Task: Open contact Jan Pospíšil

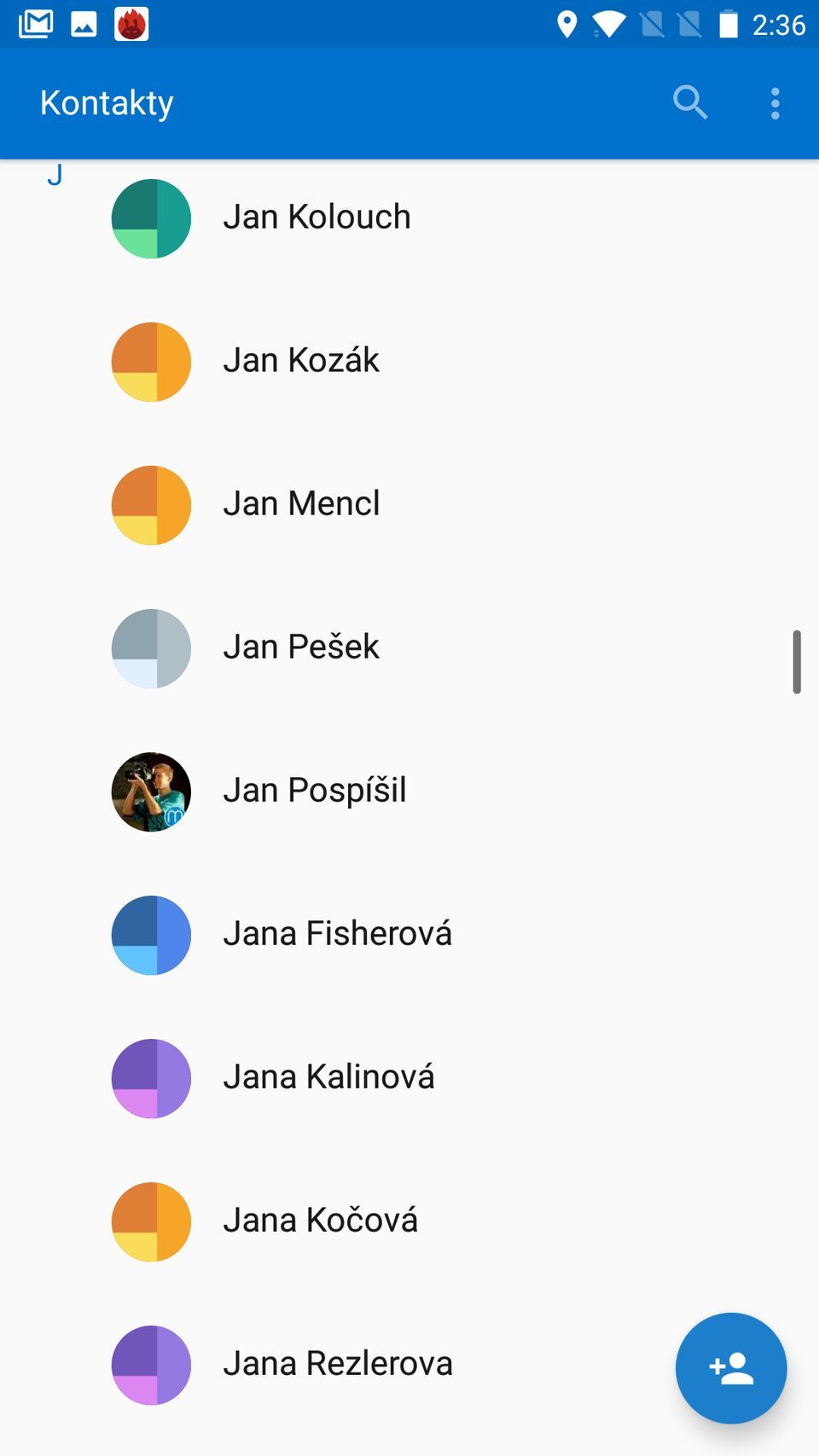Action: [x=314, y=792]
